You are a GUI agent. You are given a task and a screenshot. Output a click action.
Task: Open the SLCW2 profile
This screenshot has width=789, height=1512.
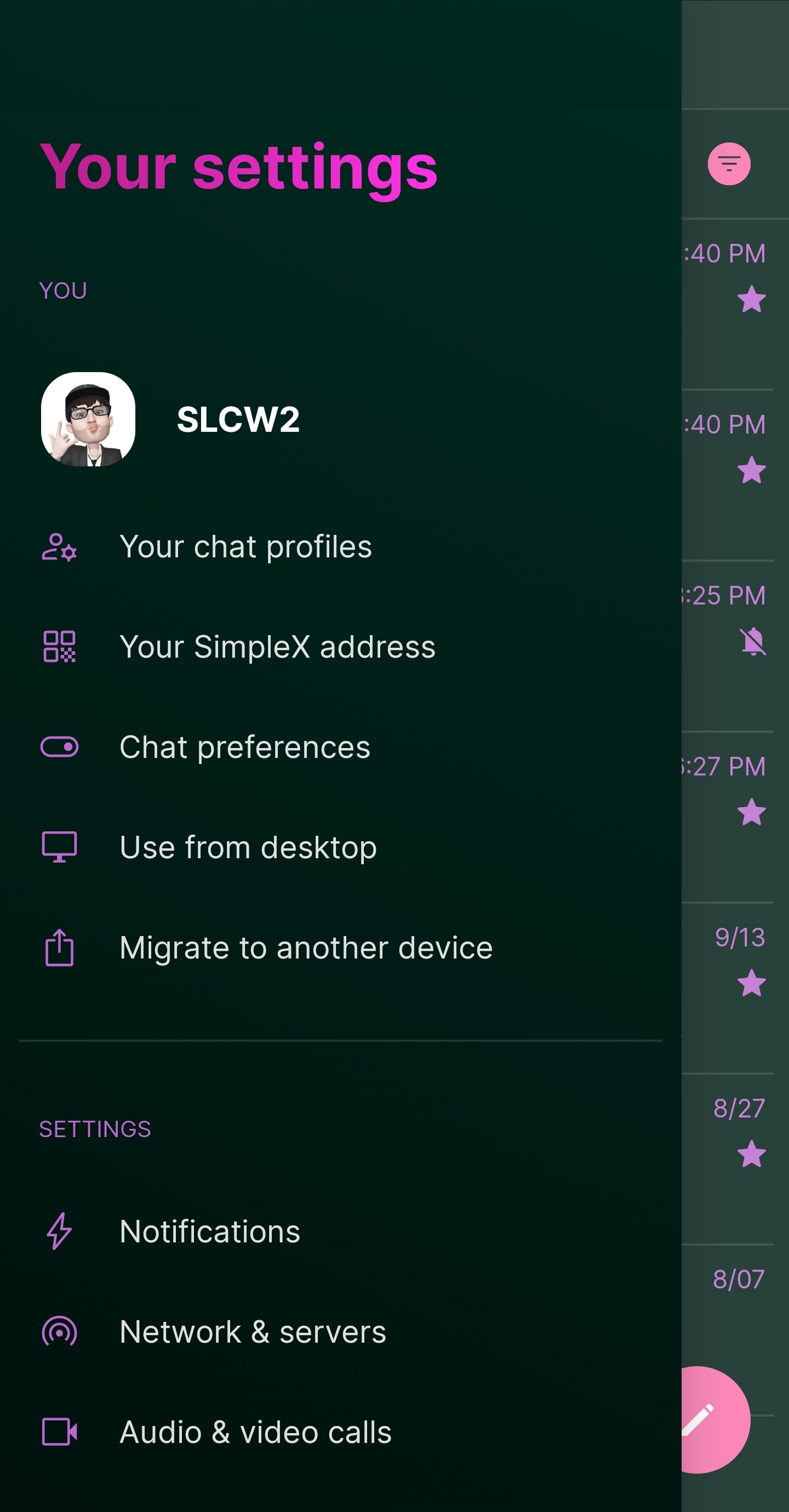pos(237,419)
